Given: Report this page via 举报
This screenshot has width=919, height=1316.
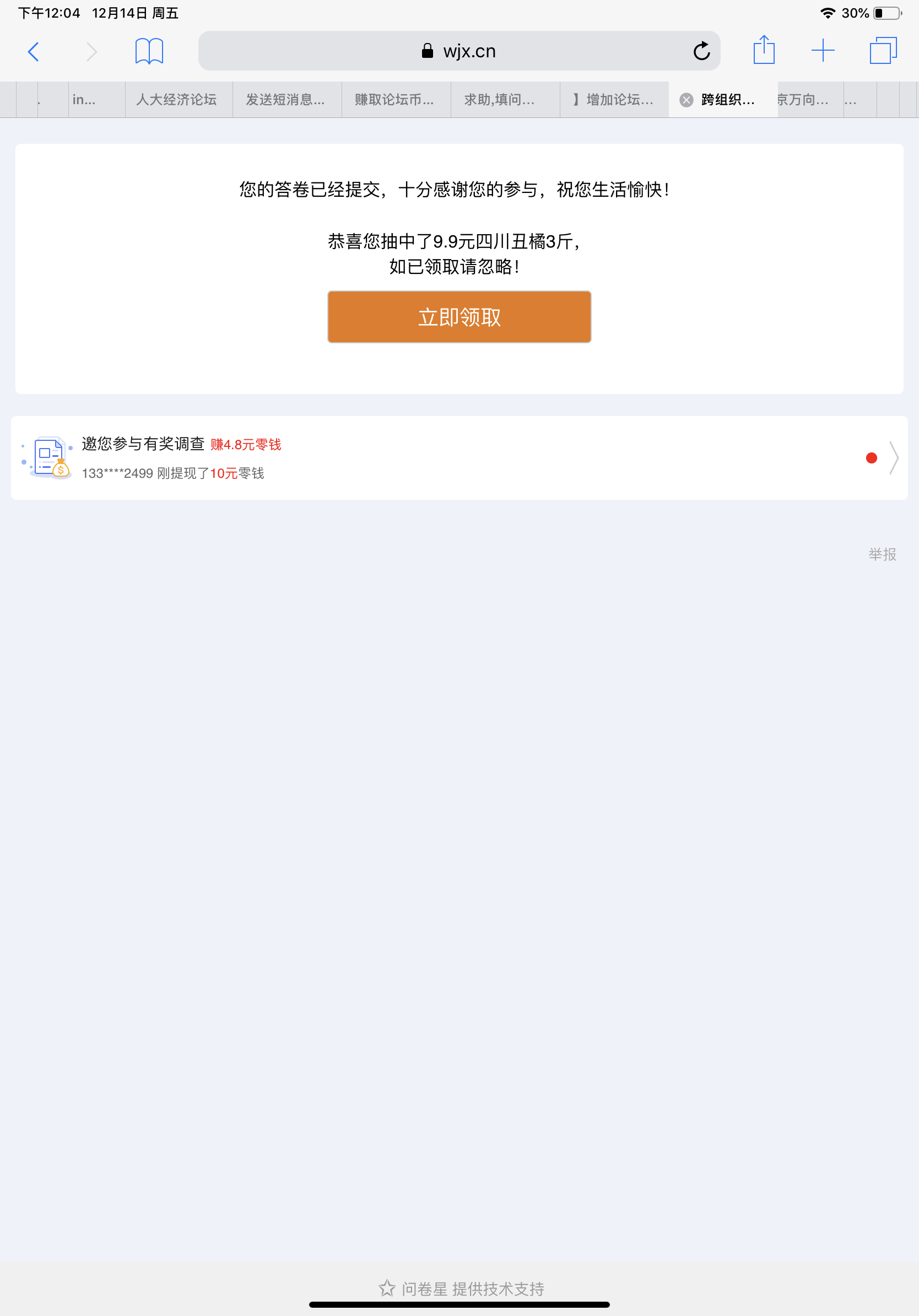Looking at the screenshot, I should (882, 554).
